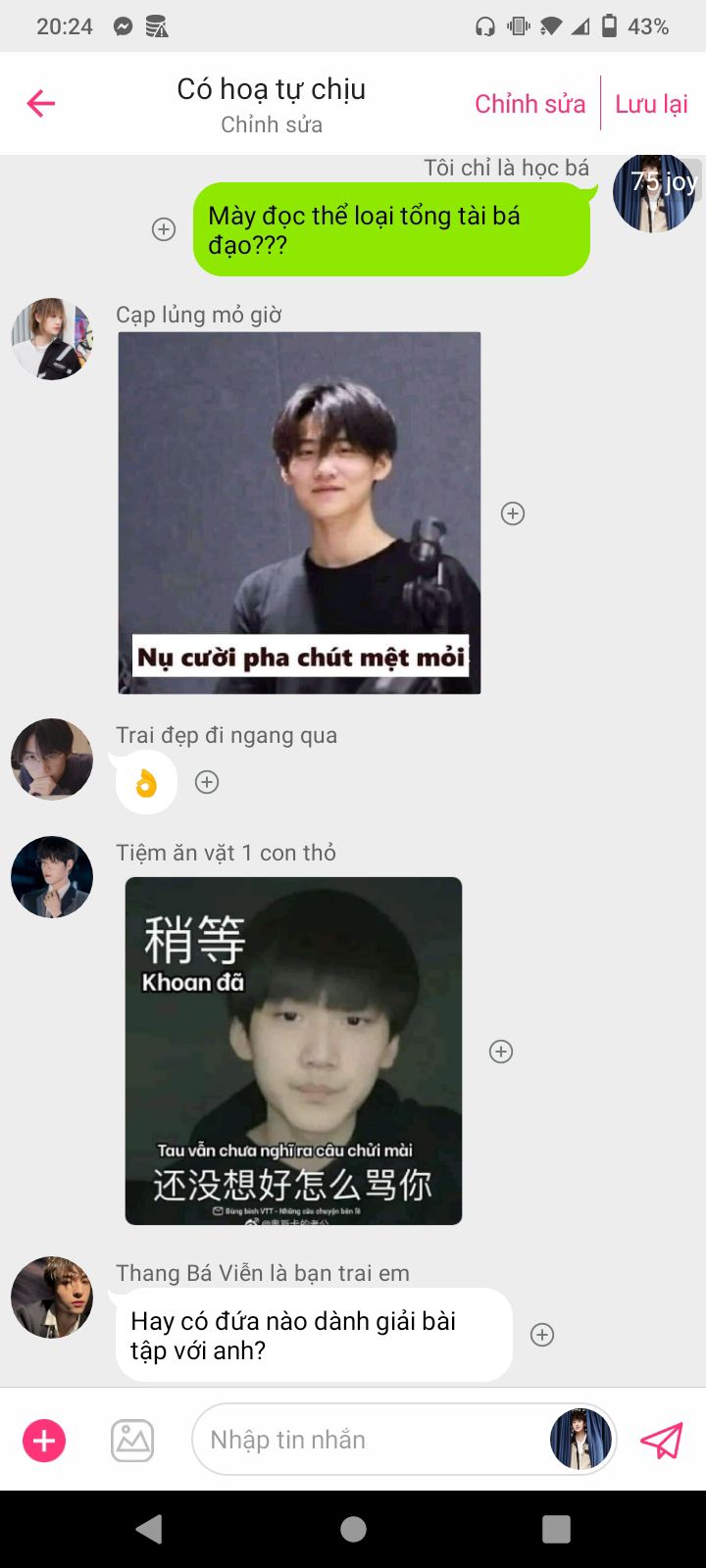Tap the avatar of Cạp lủng mỏ giờ
The image size is (706, 1568).
point(52,339)
